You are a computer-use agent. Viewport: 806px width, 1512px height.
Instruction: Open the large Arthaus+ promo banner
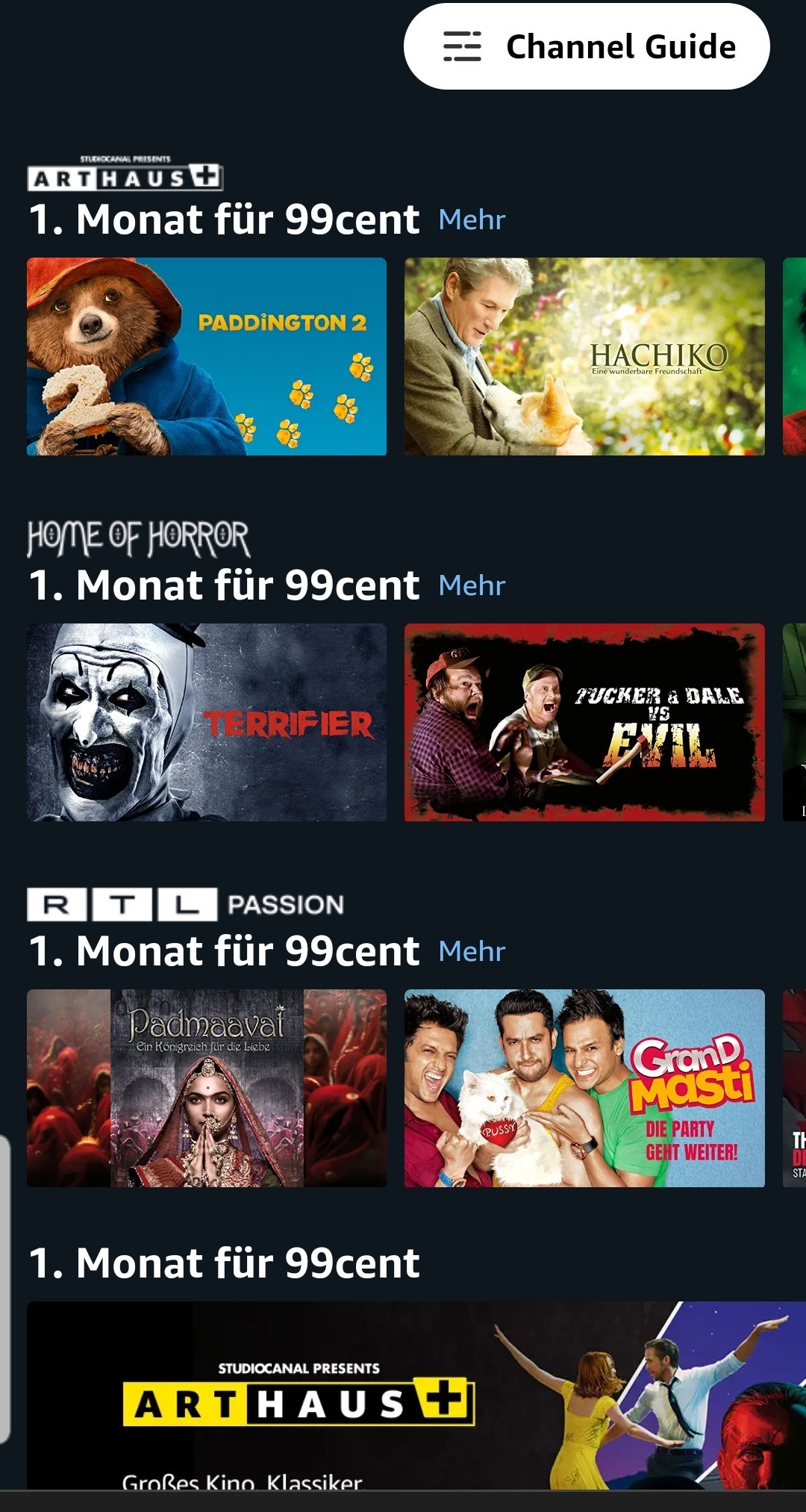416,1395
